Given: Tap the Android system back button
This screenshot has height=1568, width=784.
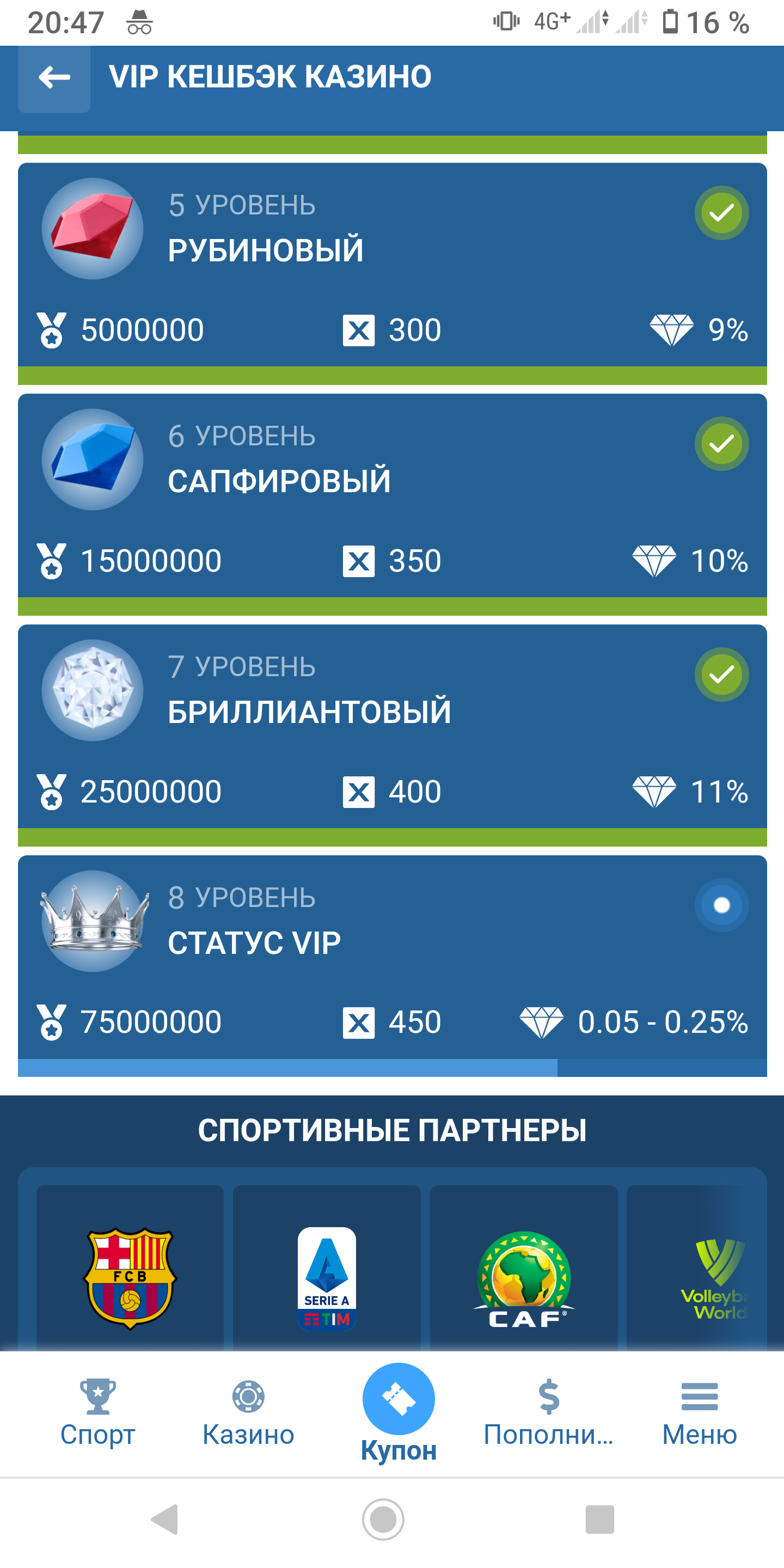Looking at the screenshot, I should pos(164,1520).
